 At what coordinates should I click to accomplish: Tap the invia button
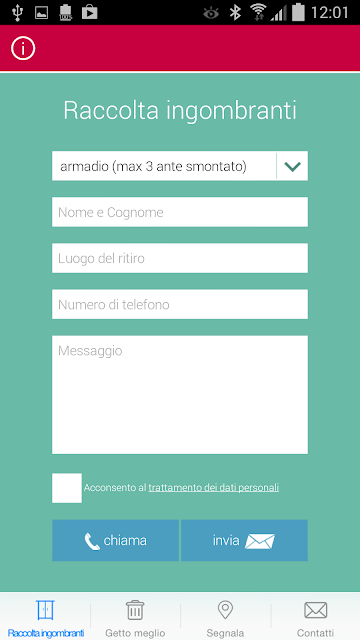point(244,540)
